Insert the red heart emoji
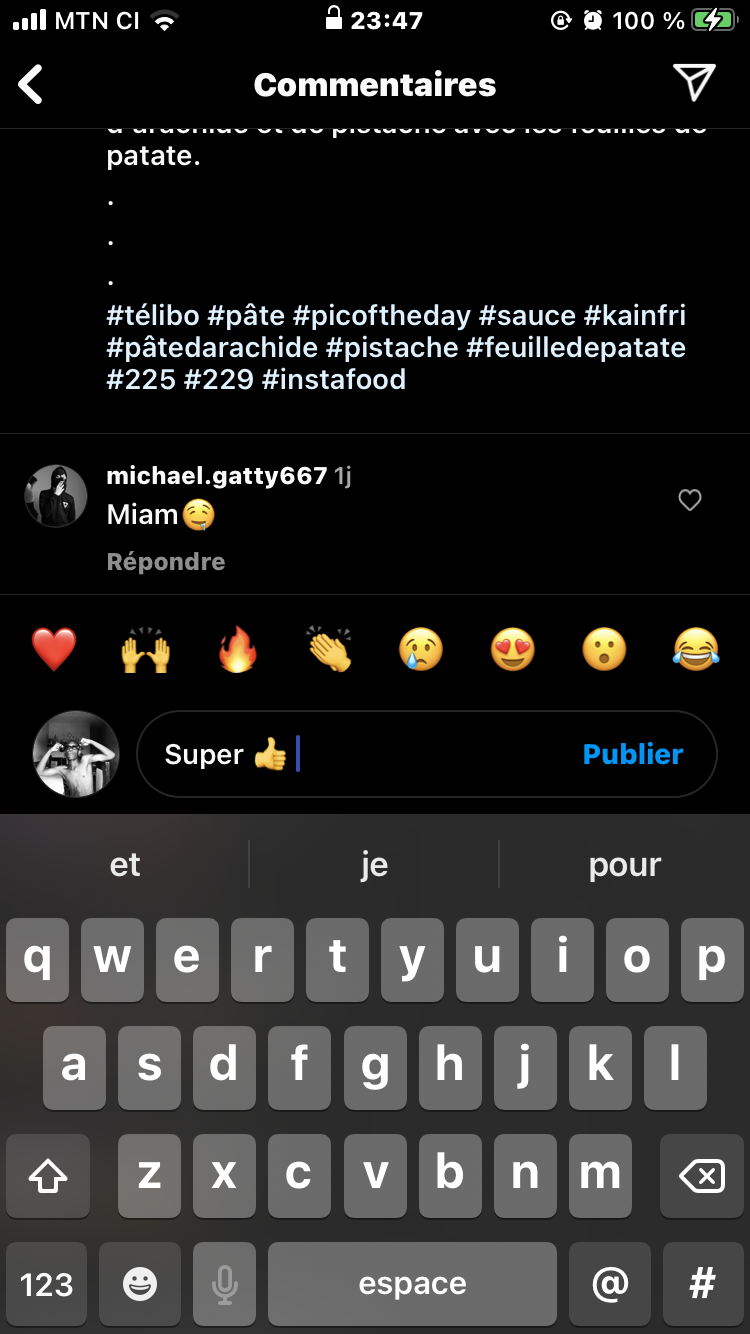This screenshot has height=1334, width=750. pyautogui.click(x=54, y=650)
